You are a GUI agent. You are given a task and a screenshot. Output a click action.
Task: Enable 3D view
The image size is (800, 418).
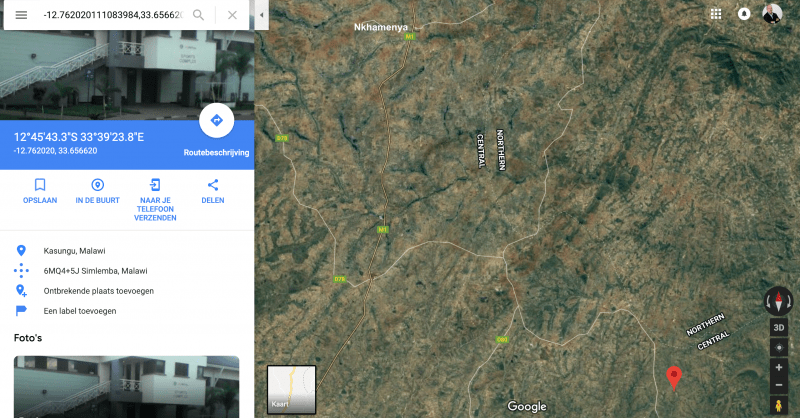tap(778, 327)
